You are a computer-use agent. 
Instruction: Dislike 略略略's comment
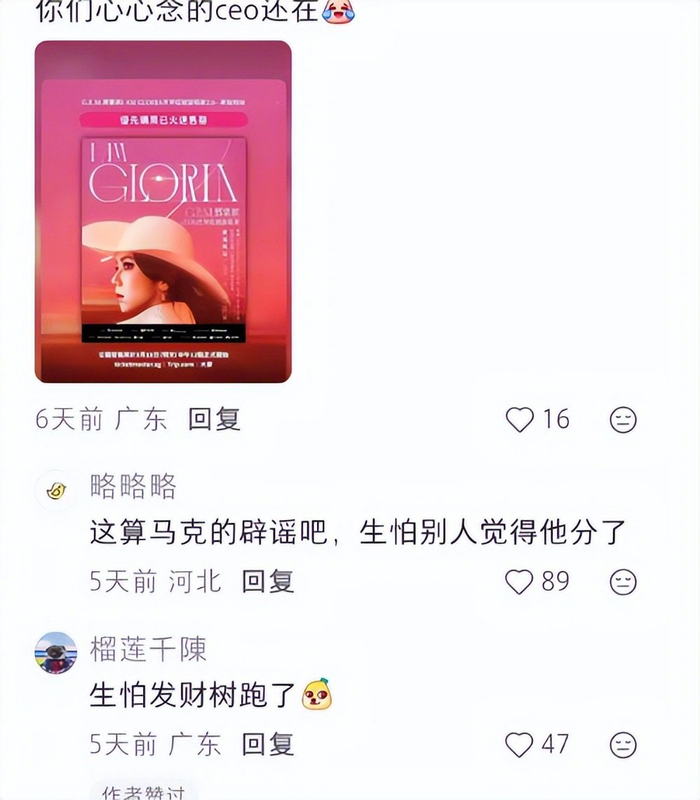[623, 582]
